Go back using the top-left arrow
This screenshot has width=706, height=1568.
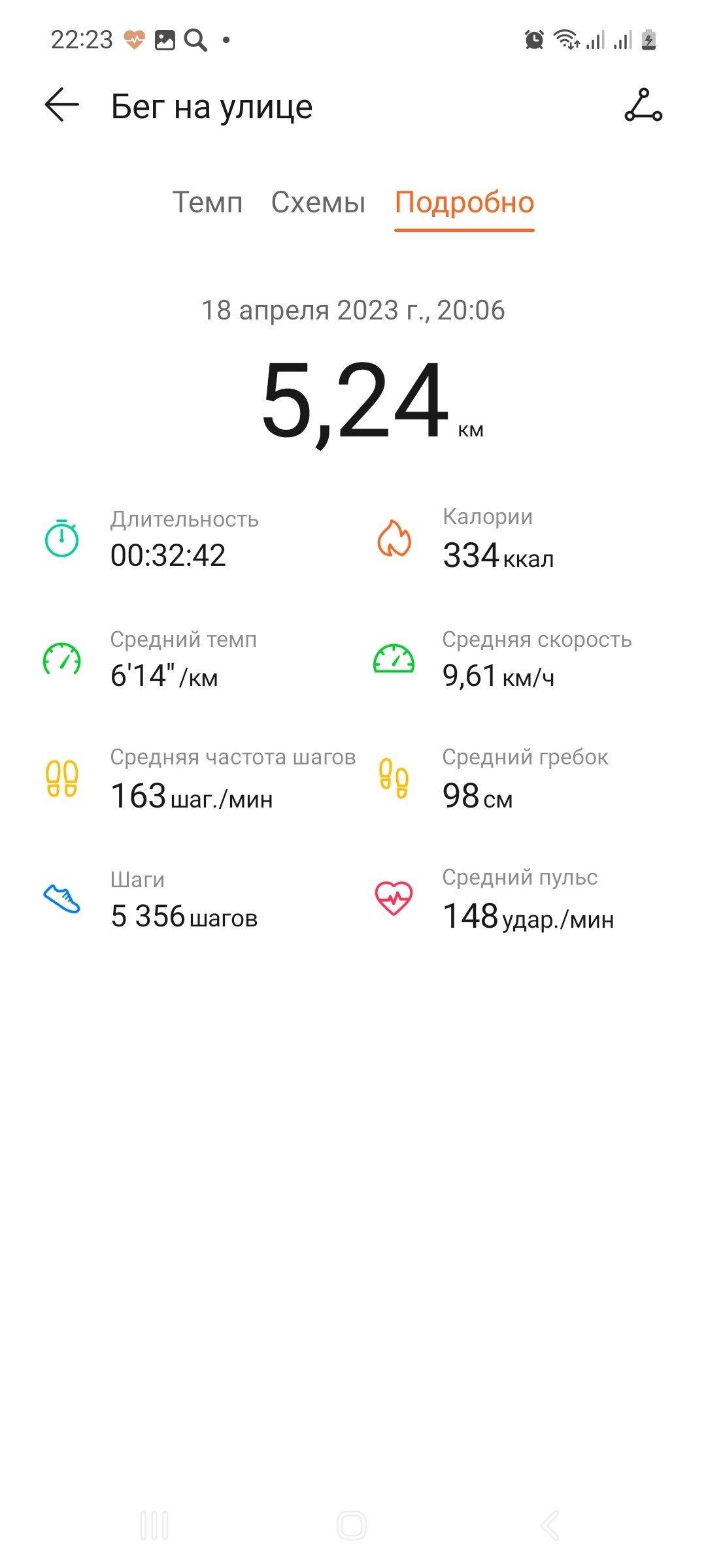tap(62, 105)
